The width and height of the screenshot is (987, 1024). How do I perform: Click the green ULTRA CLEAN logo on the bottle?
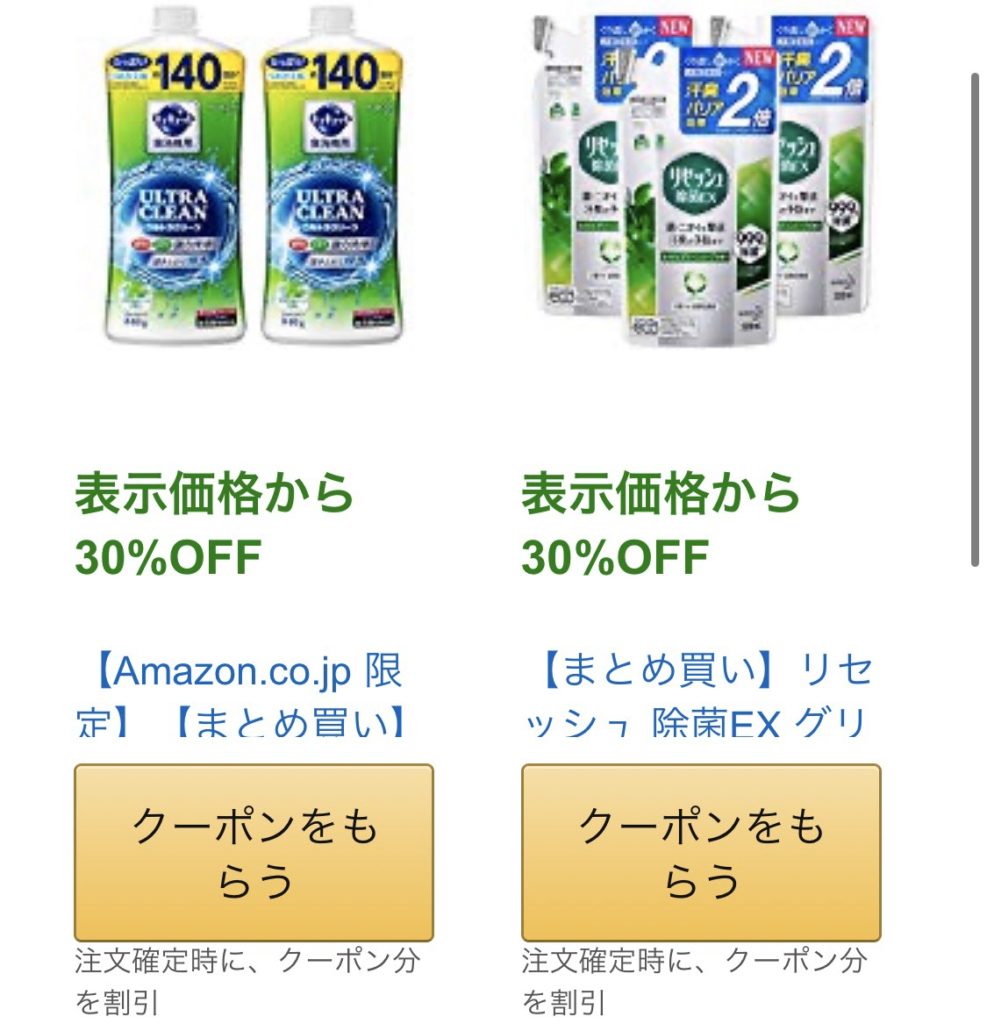pos(175,205)
